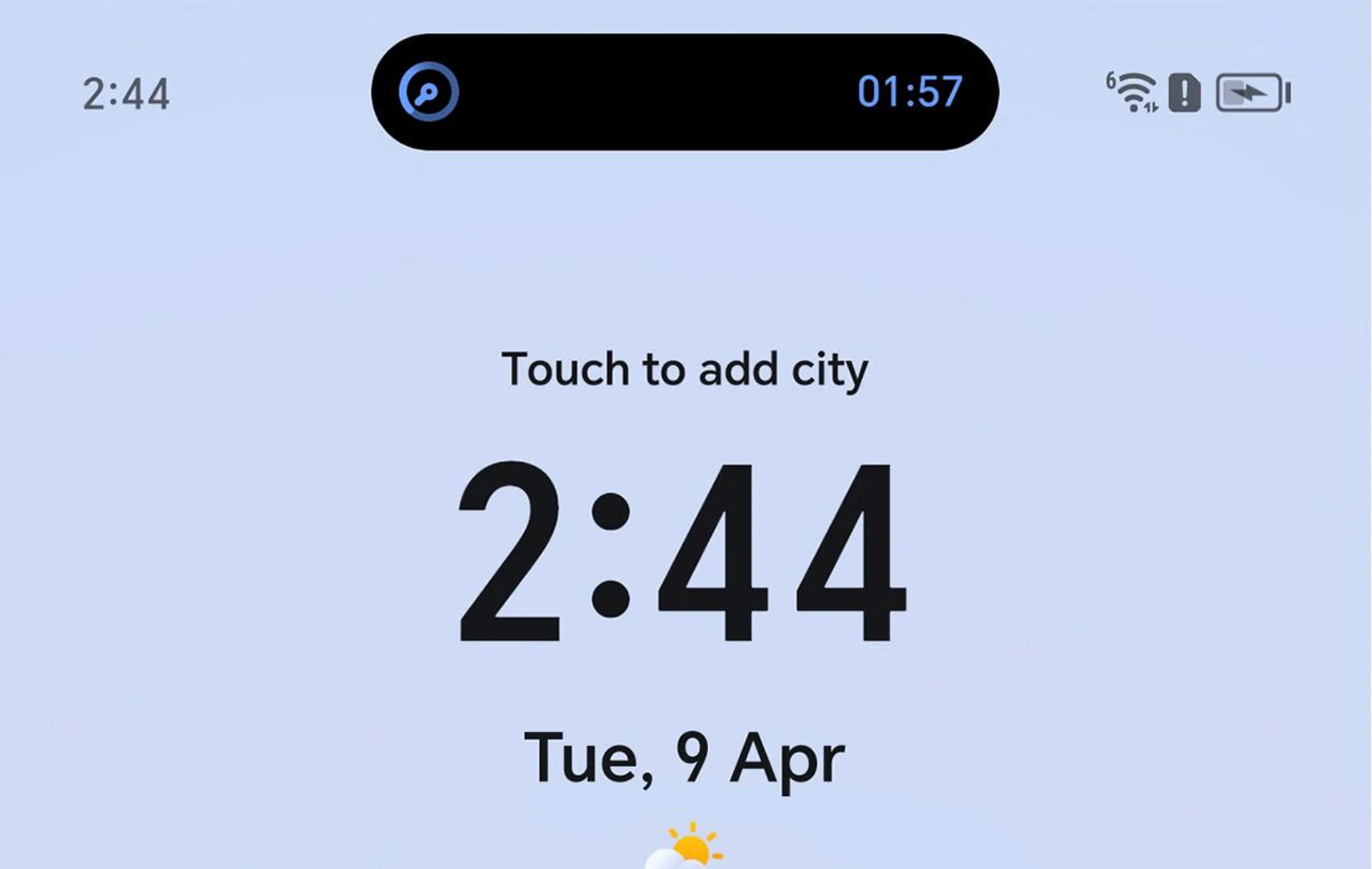Viewport: 1372px width, 869px height.
Task: Open the calendar from Tue, 9 Apr
Action: point(684,759)
